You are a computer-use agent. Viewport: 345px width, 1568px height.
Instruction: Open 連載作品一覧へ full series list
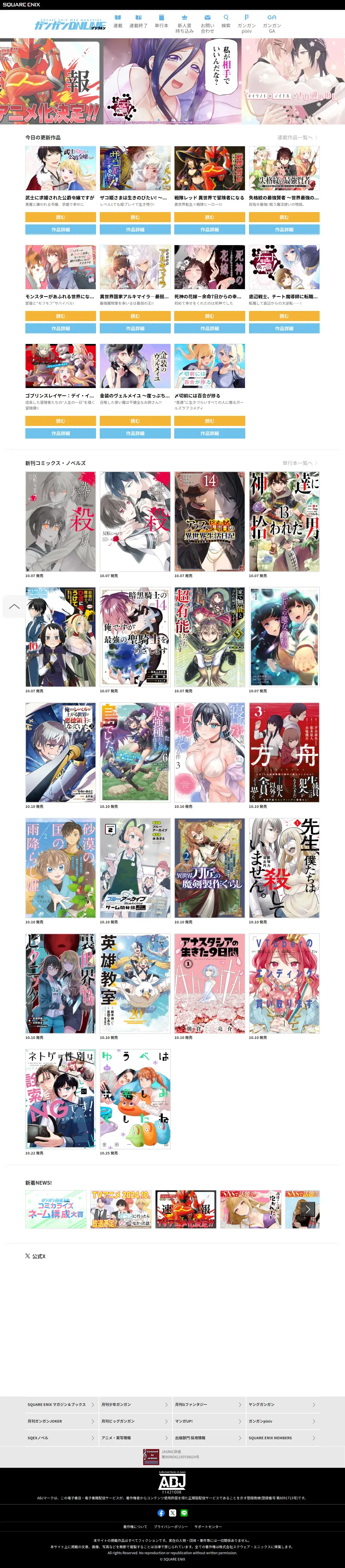(x=297, y=138)
